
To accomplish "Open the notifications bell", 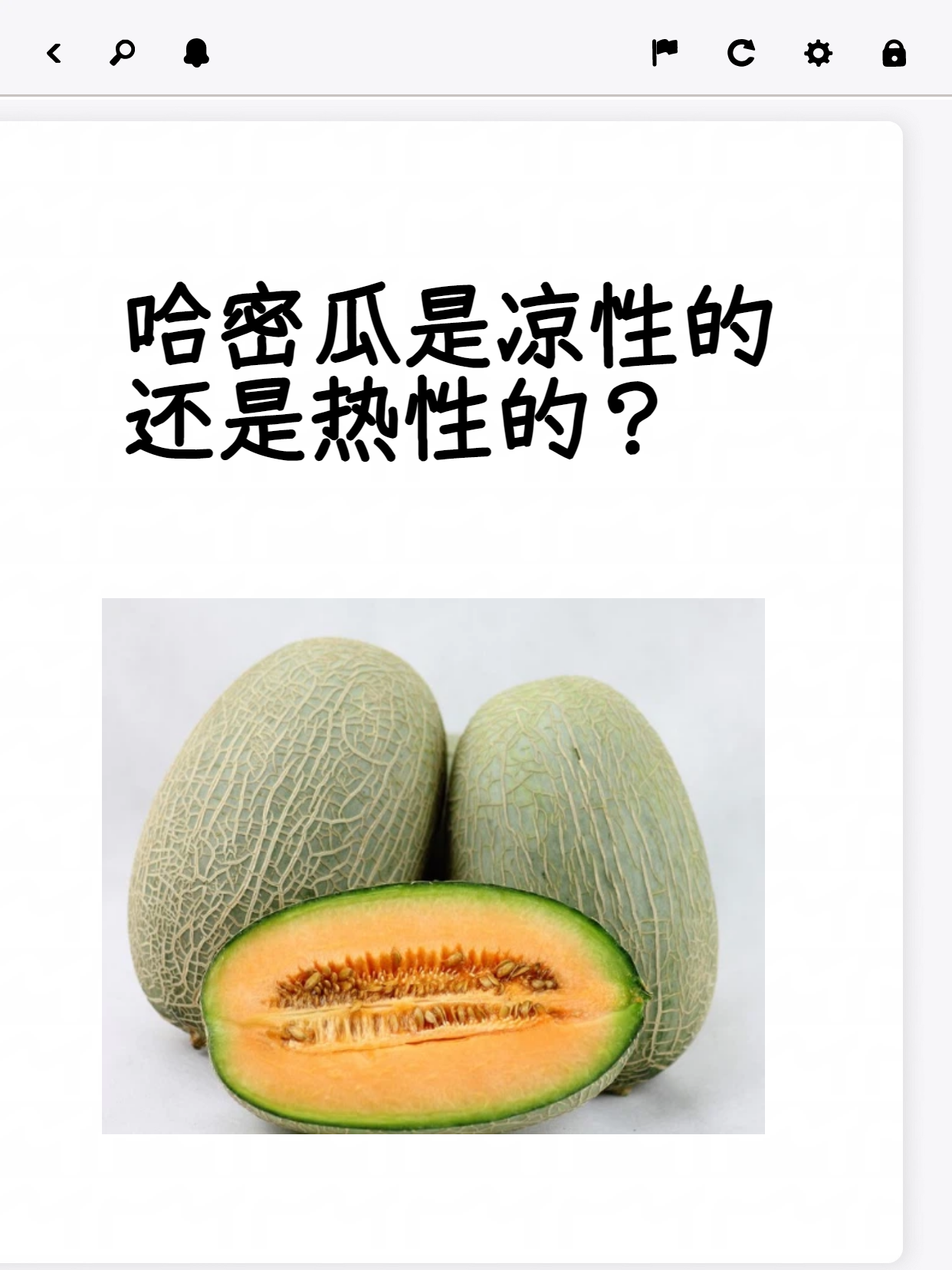I will tap(197, 54).
